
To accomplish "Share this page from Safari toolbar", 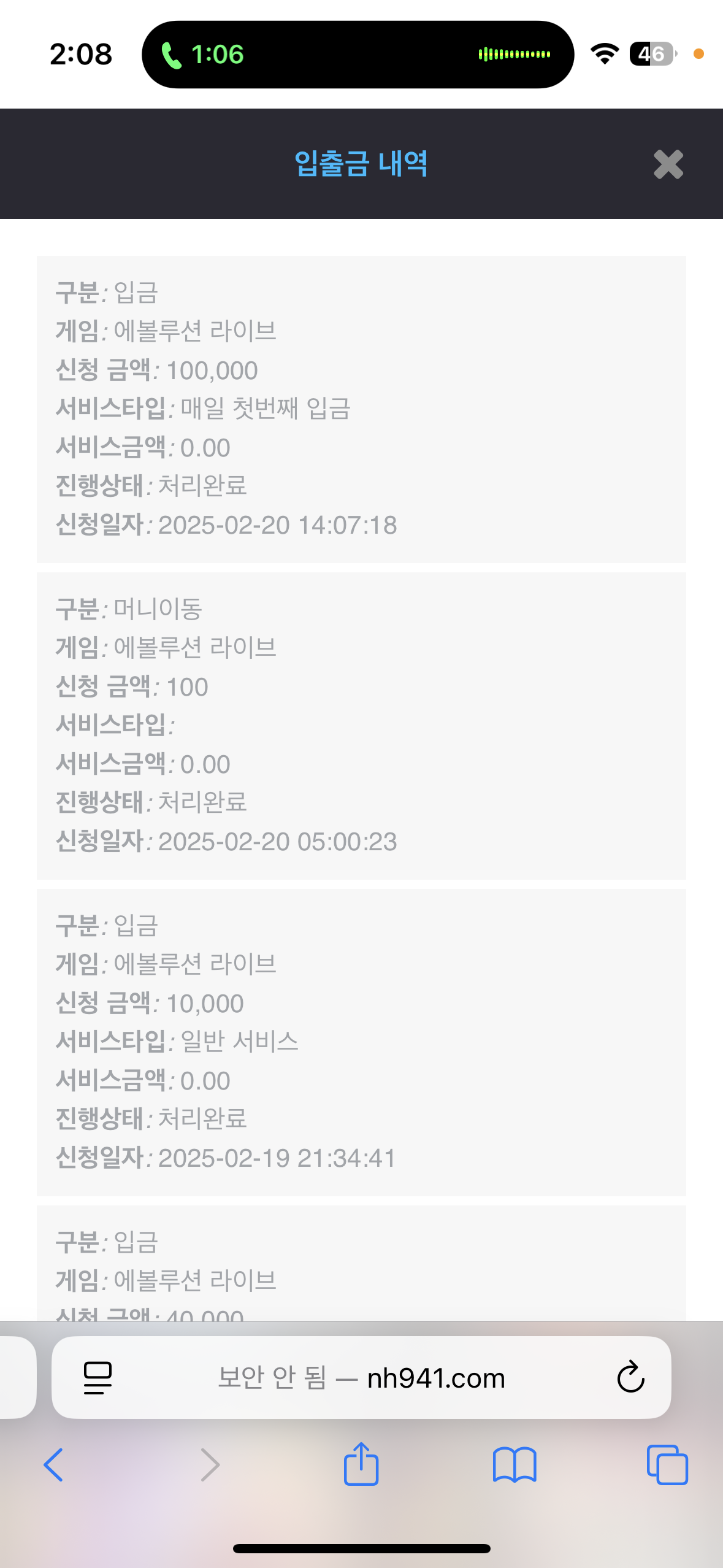I will click(361, 1464).
